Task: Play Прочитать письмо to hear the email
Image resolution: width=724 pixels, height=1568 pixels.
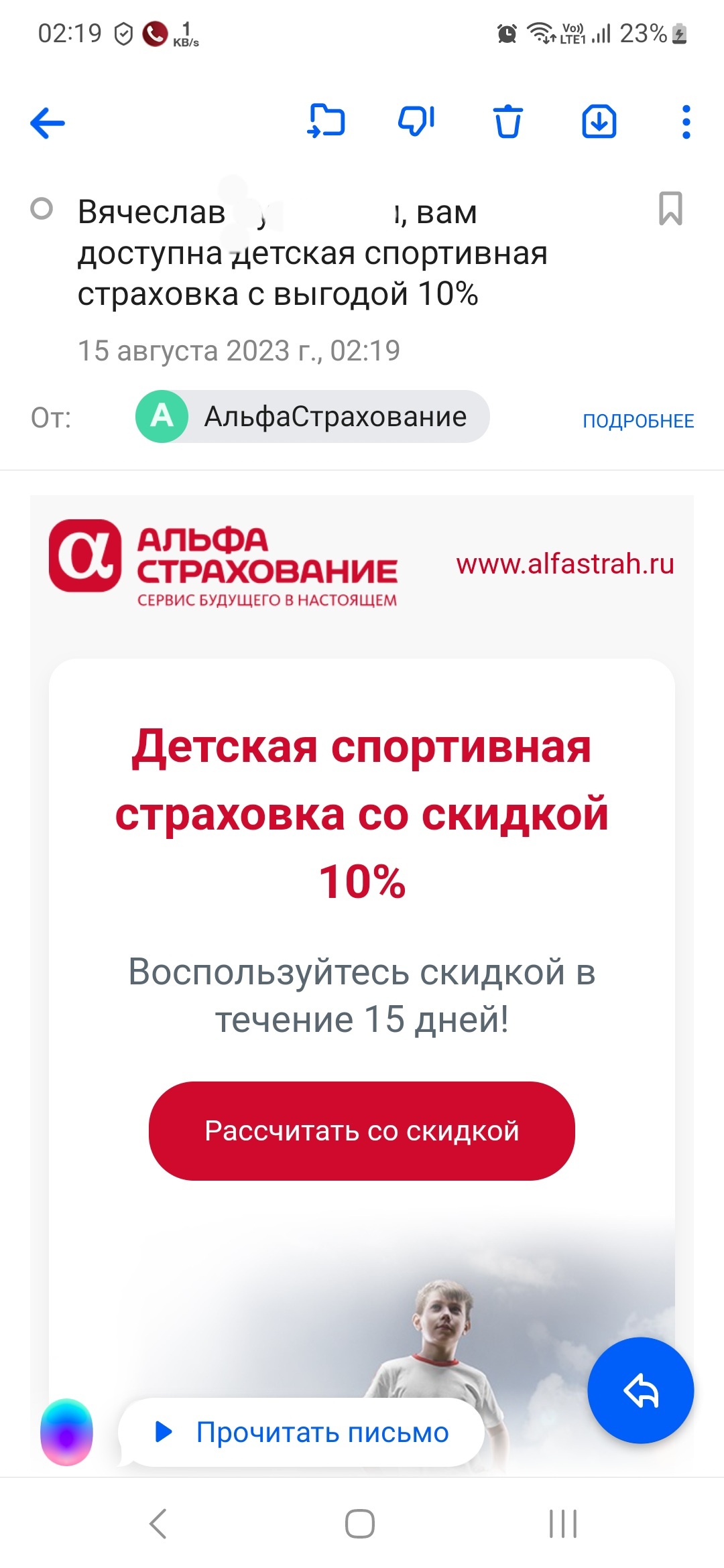Action: coord(302,1432)
